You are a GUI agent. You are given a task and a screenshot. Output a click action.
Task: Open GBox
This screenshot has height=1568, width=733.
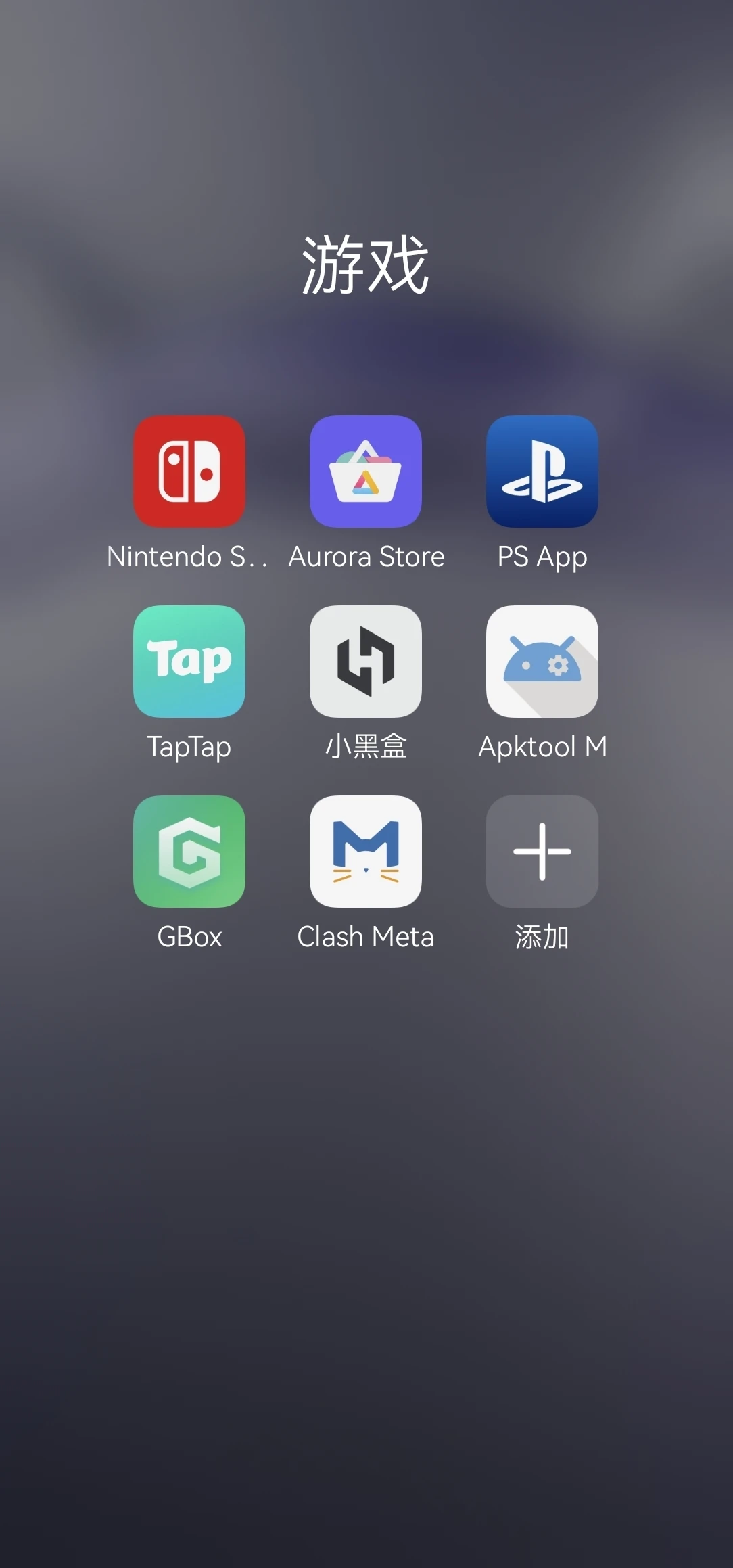(x=190, y=852)
